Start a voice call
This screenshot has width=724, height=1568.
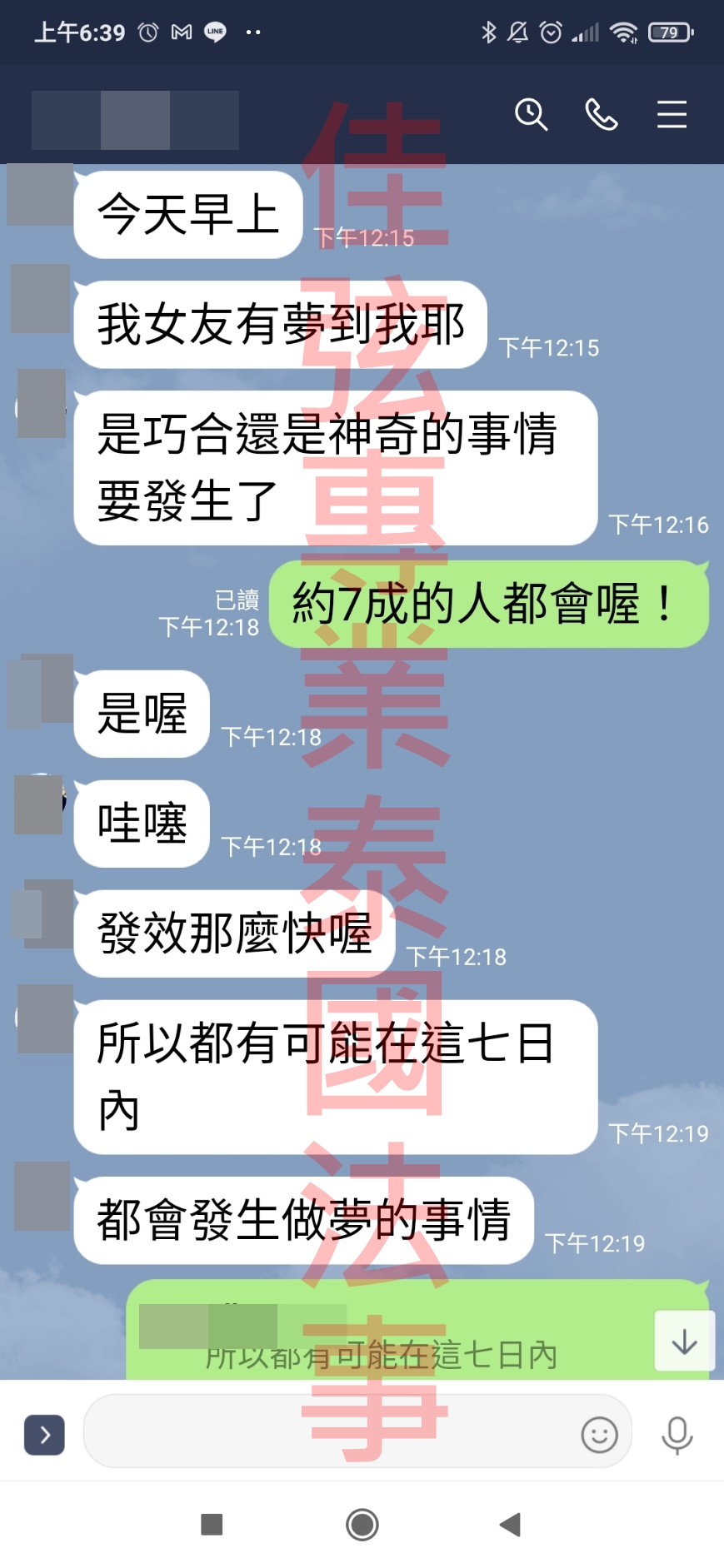(601, 114)
